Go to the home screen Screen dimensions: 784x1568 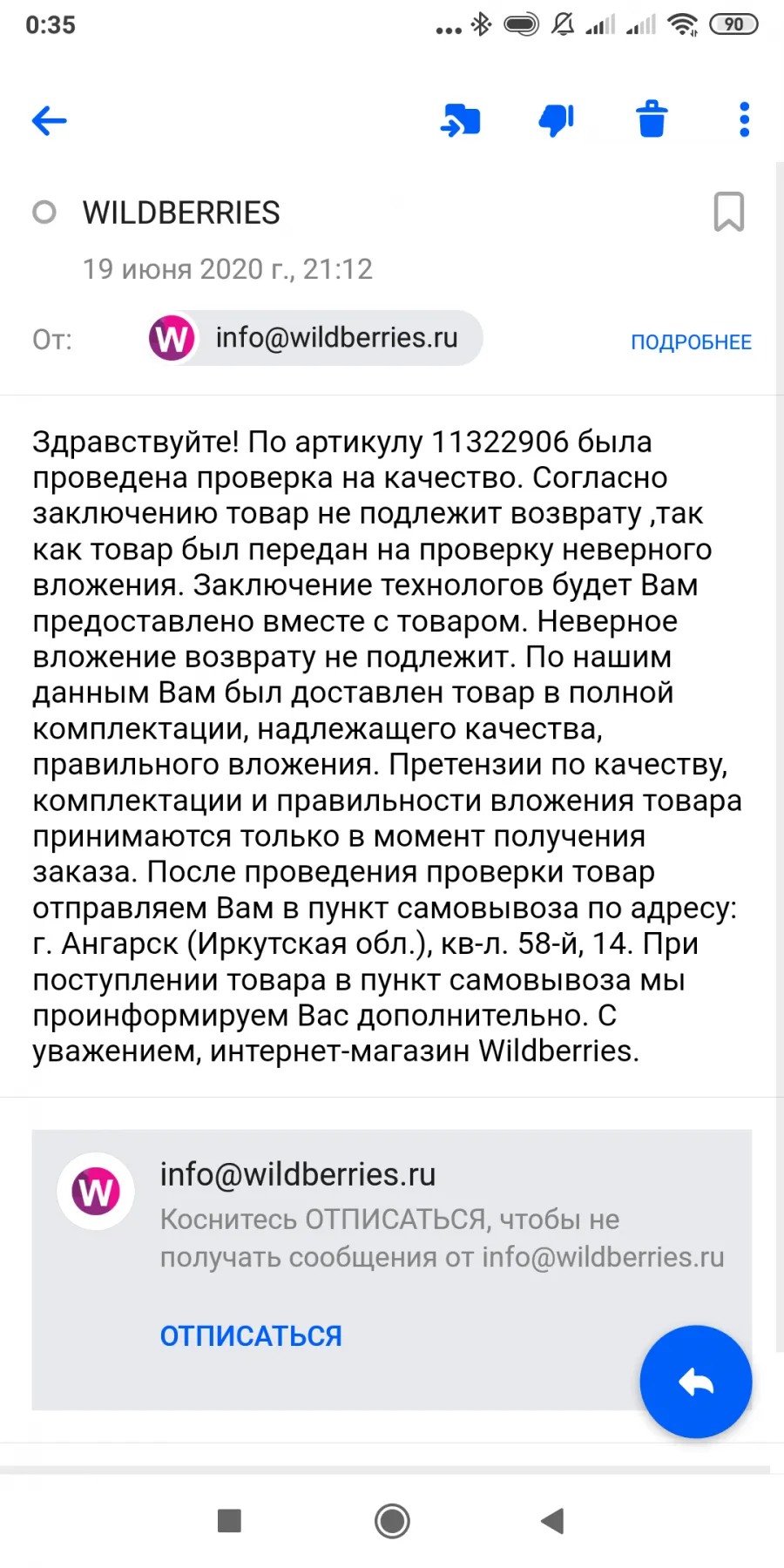[x=392, y=1521]
